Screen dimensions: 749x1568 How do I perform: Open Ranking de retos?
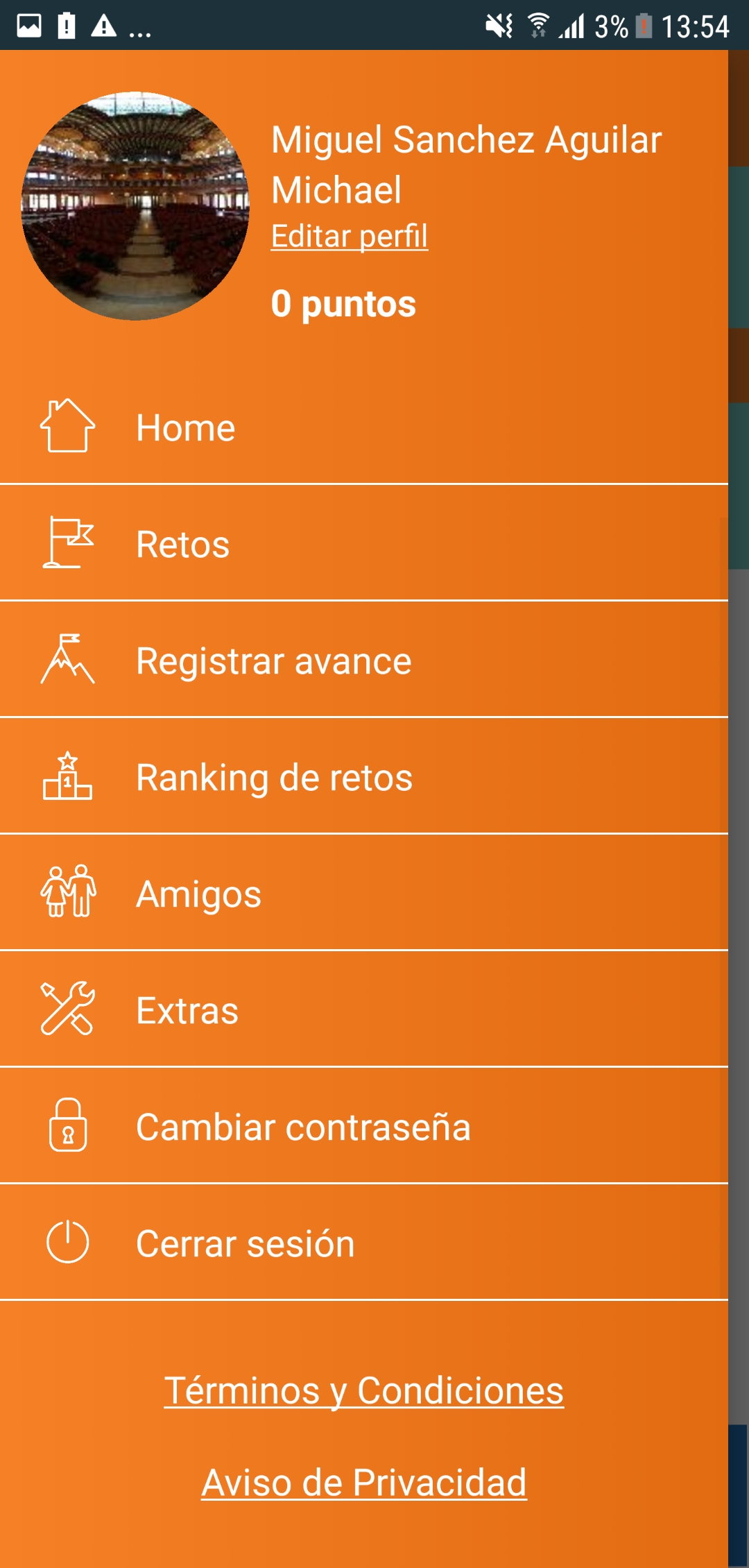[x=364, y=776]
